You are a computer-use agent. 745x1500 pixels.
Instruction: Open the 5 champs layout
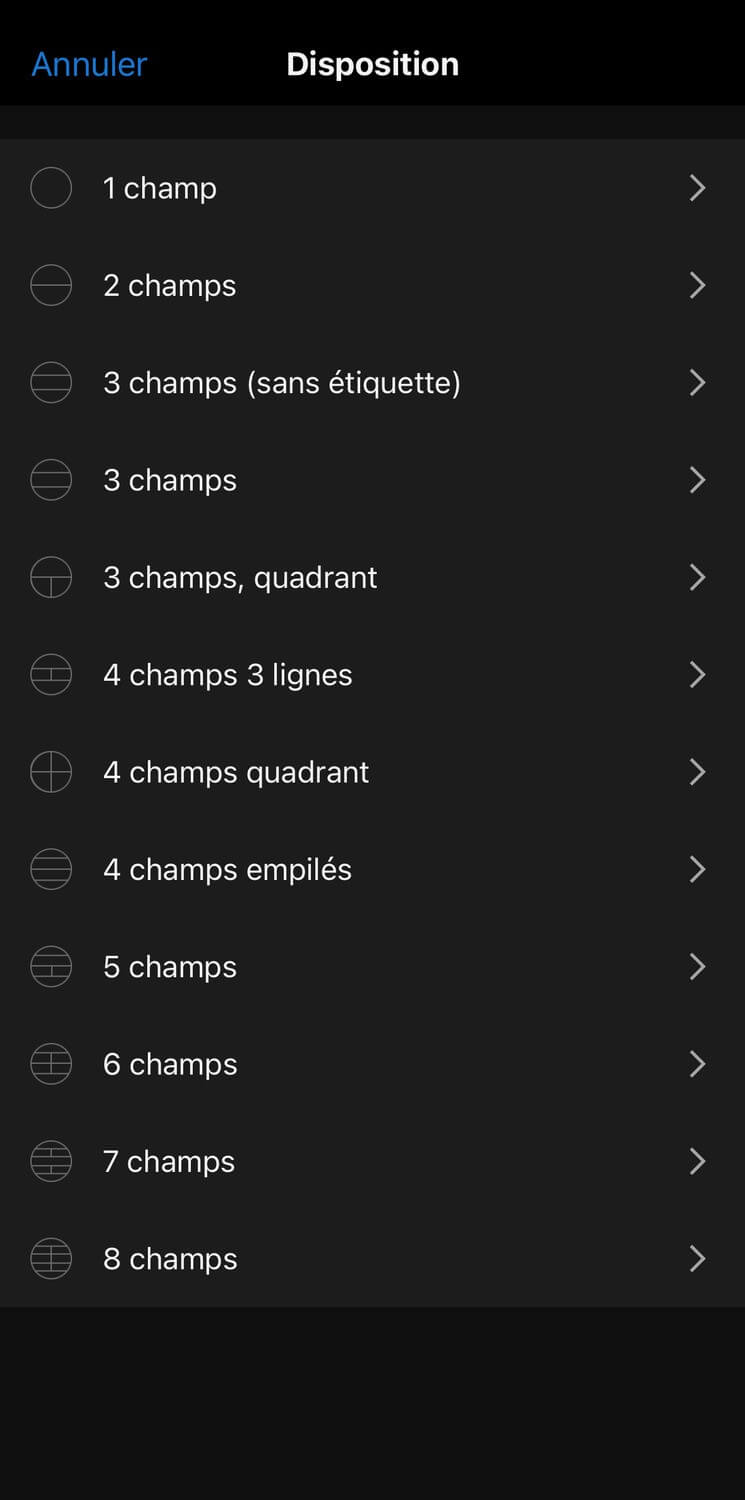tap(372, 967)
